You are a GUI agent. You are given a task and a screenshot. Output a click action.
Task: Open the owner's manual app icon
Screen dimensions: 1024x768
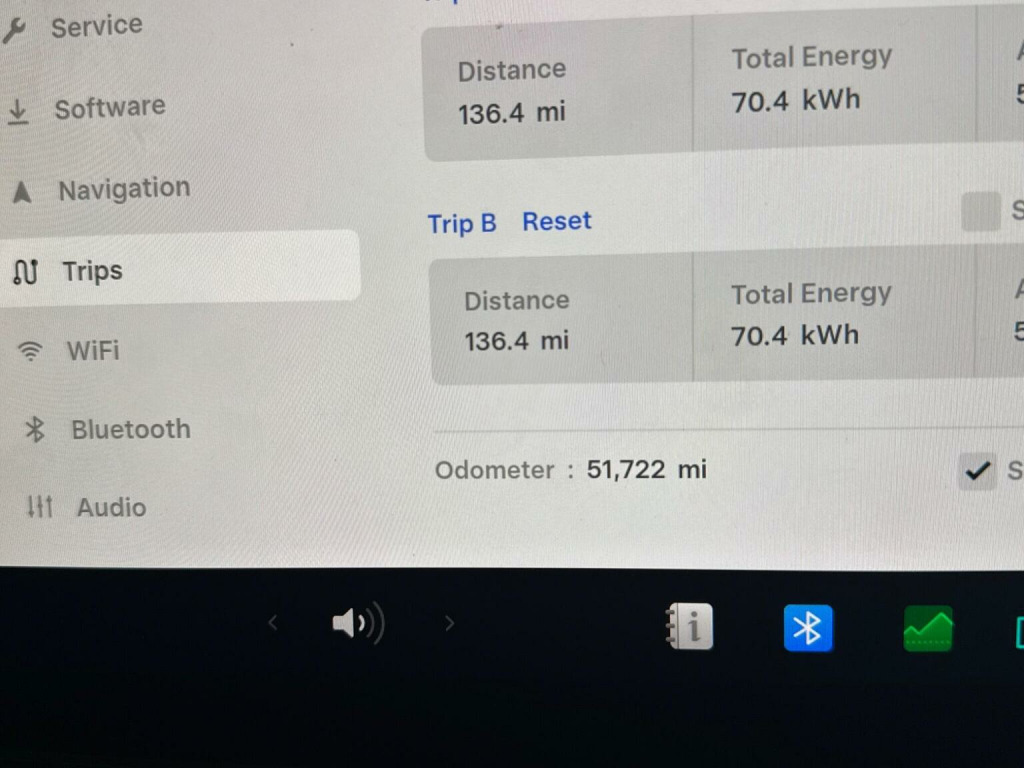click(x=691, y=628)
